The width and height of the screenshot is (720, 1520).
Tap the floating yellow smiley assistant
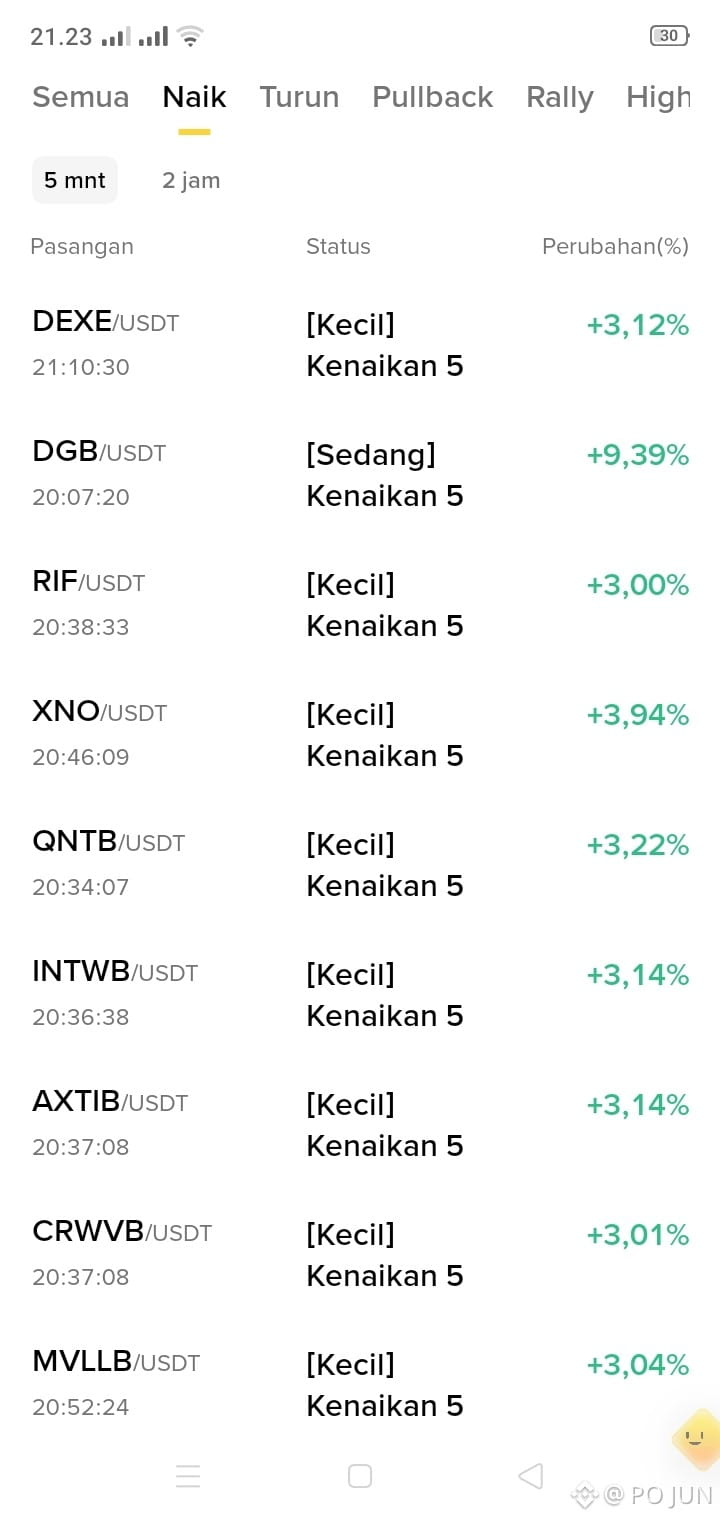tap(696, 1440)
